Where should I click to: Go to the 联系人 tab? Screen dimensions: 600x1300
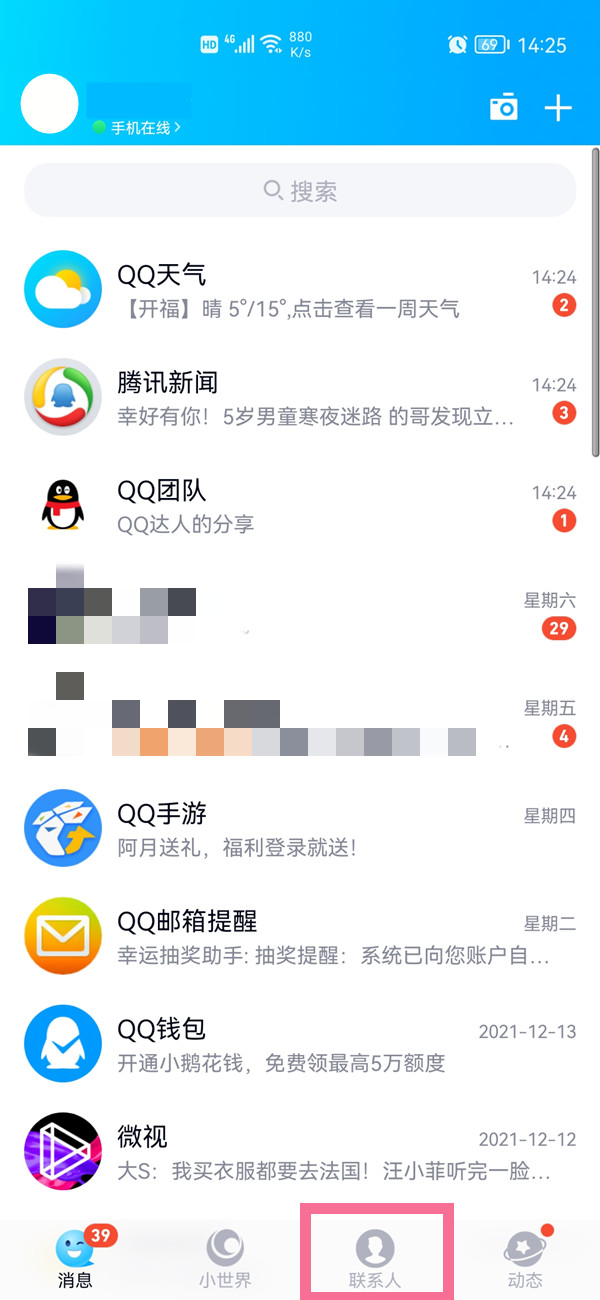[376, 1257]
